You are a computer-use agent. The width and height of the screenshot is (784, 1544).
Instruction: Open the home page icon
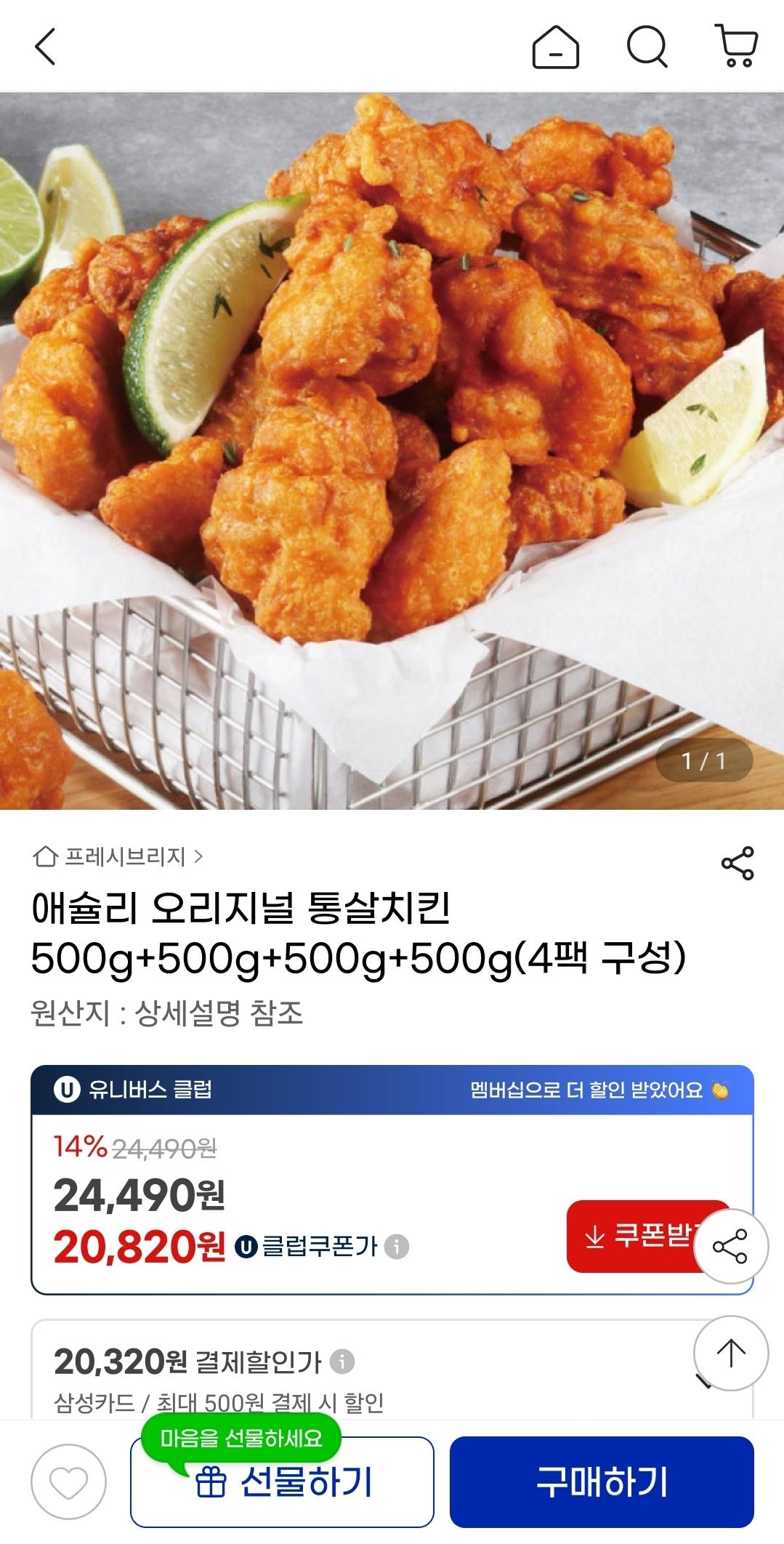556,47
